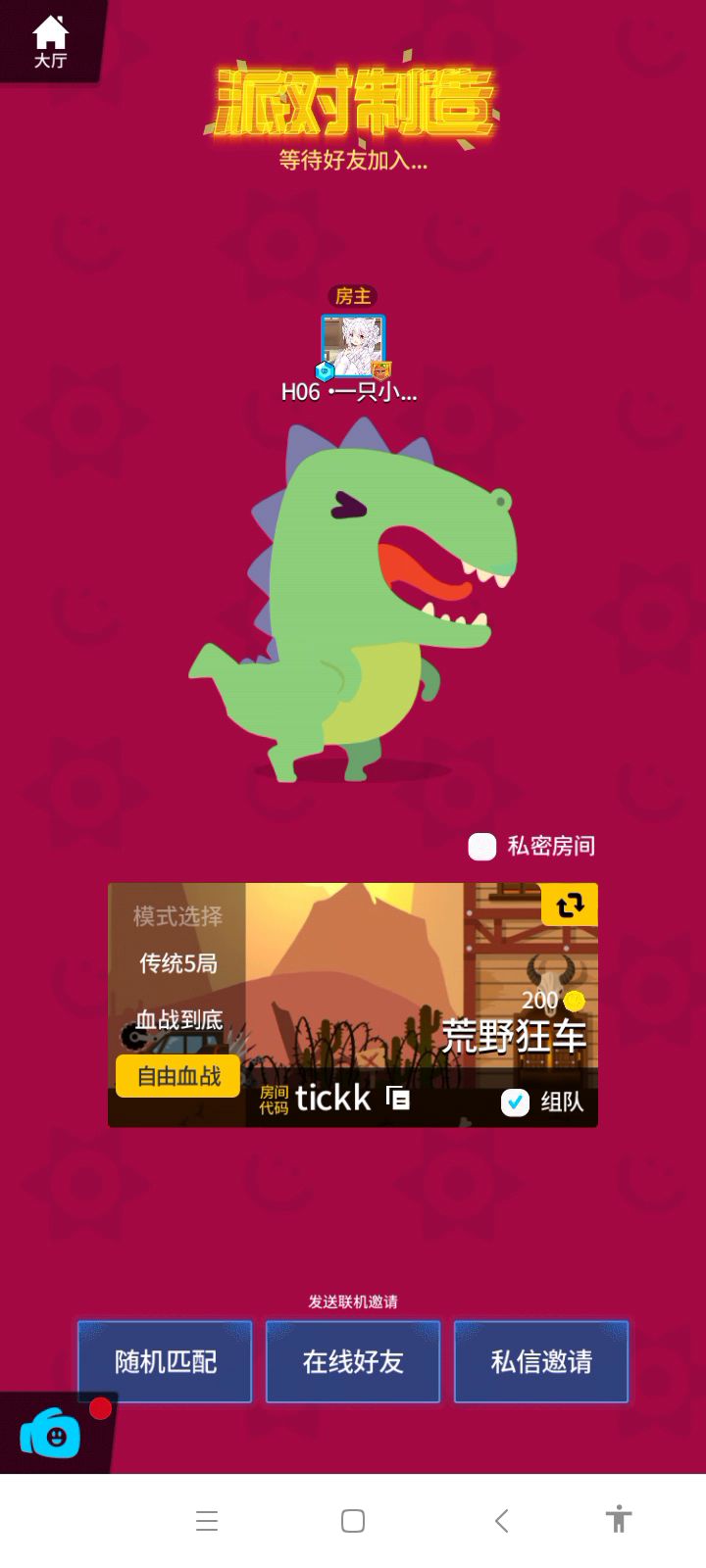Check the 私密房间 private room box
The image size is (706, 1568).
(482, 847)
